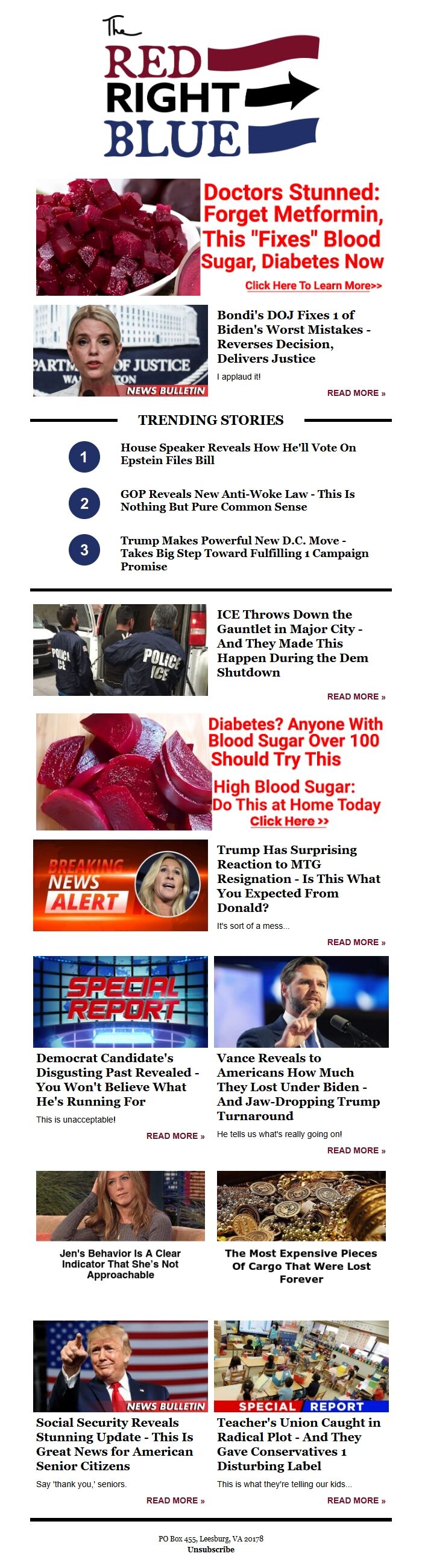Tap the Unsubscribe link in the footer

[x=210, y=1549]
